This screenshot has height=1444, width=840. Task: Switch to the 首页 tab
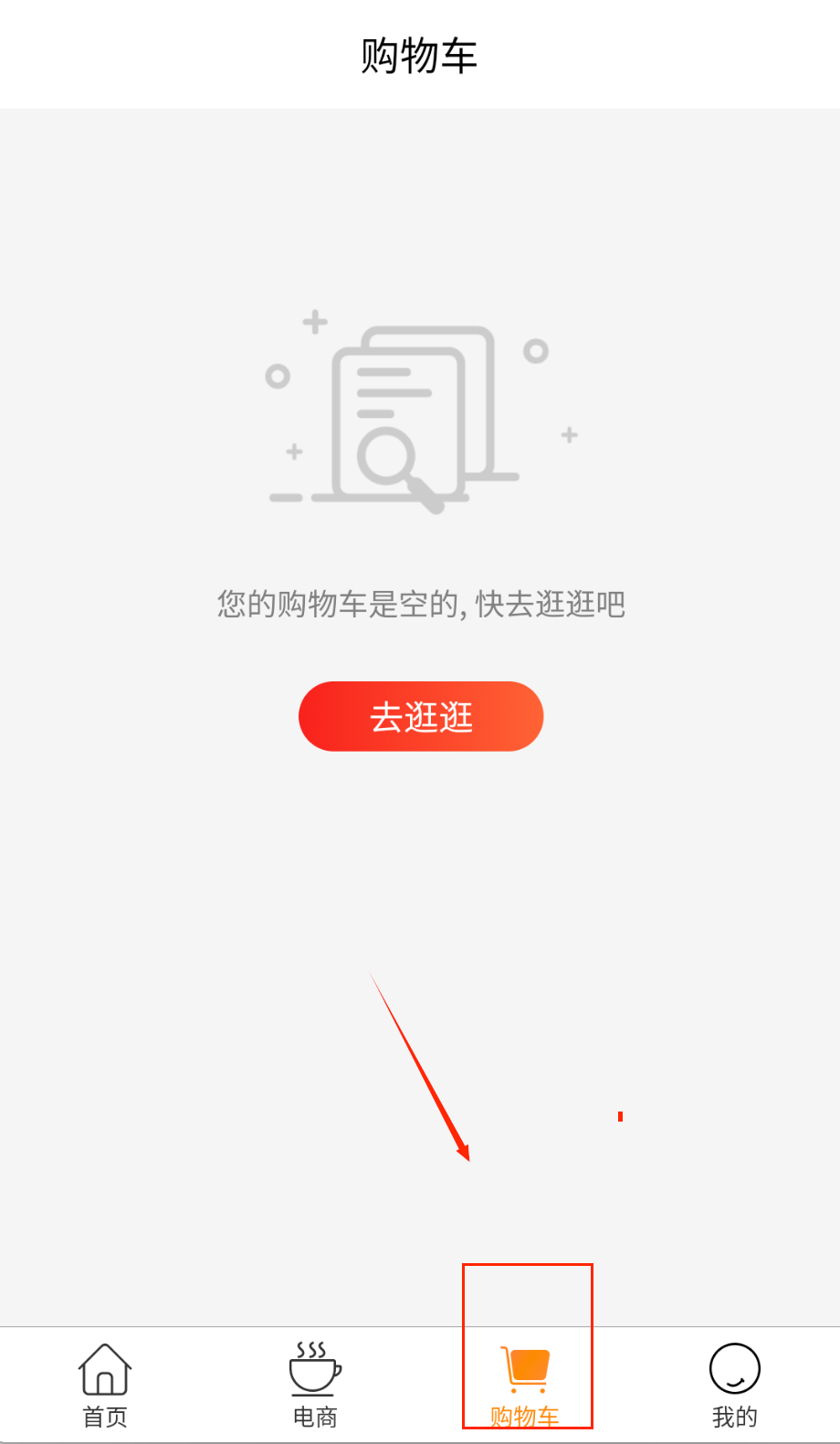[105, 1385]
